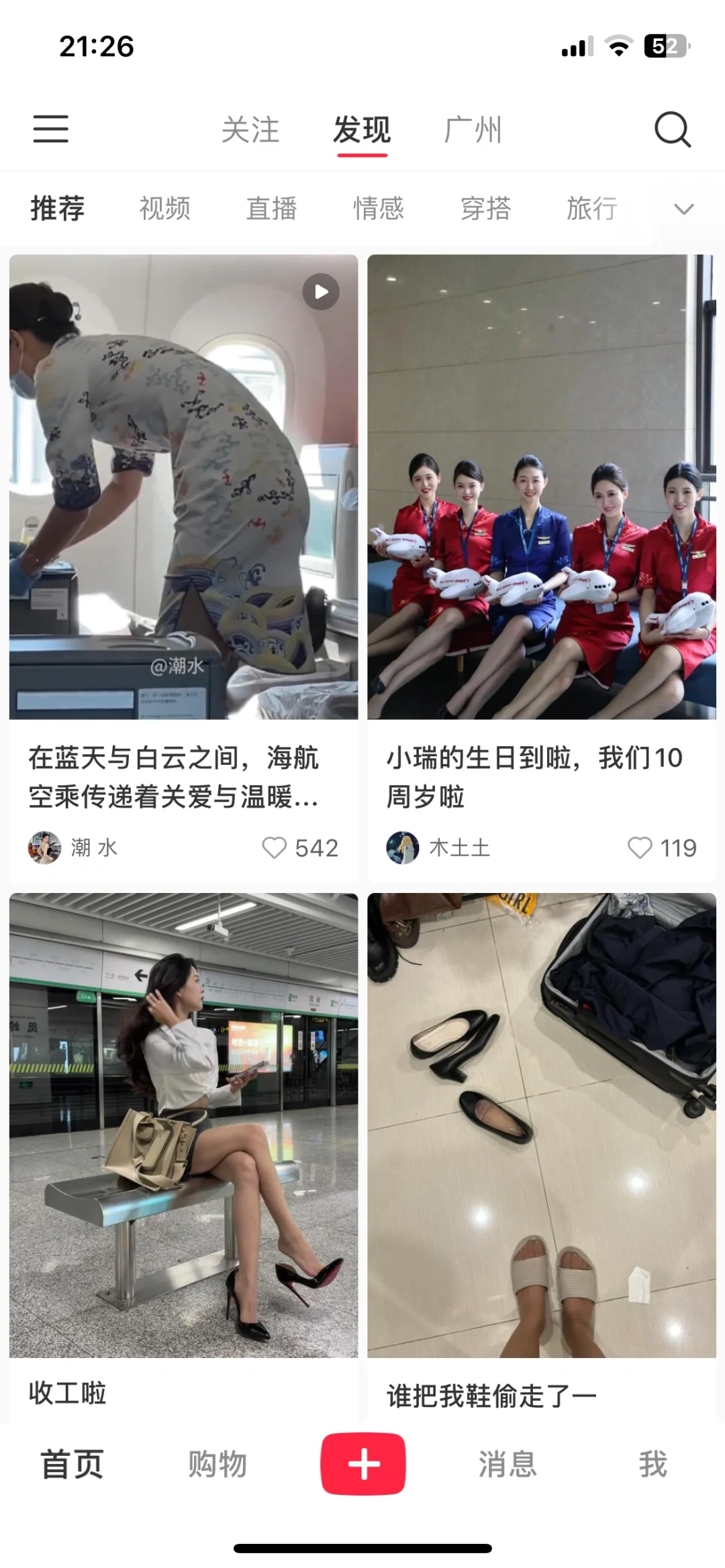This screenshot has height=1568, width=725.
Task: Switch to the 关注 tab
Action: click(x=250, y=129)
